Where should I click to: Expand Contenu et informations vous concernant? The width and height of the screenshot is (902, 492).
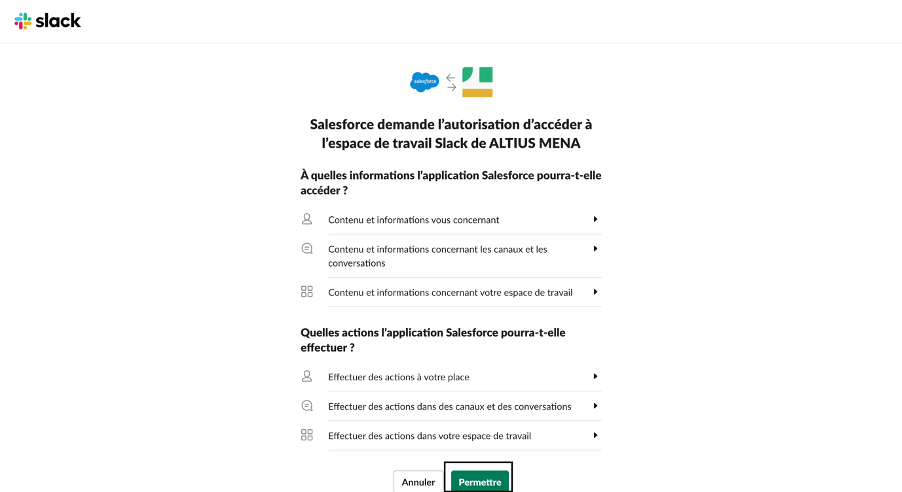click(x=451, y=219)
